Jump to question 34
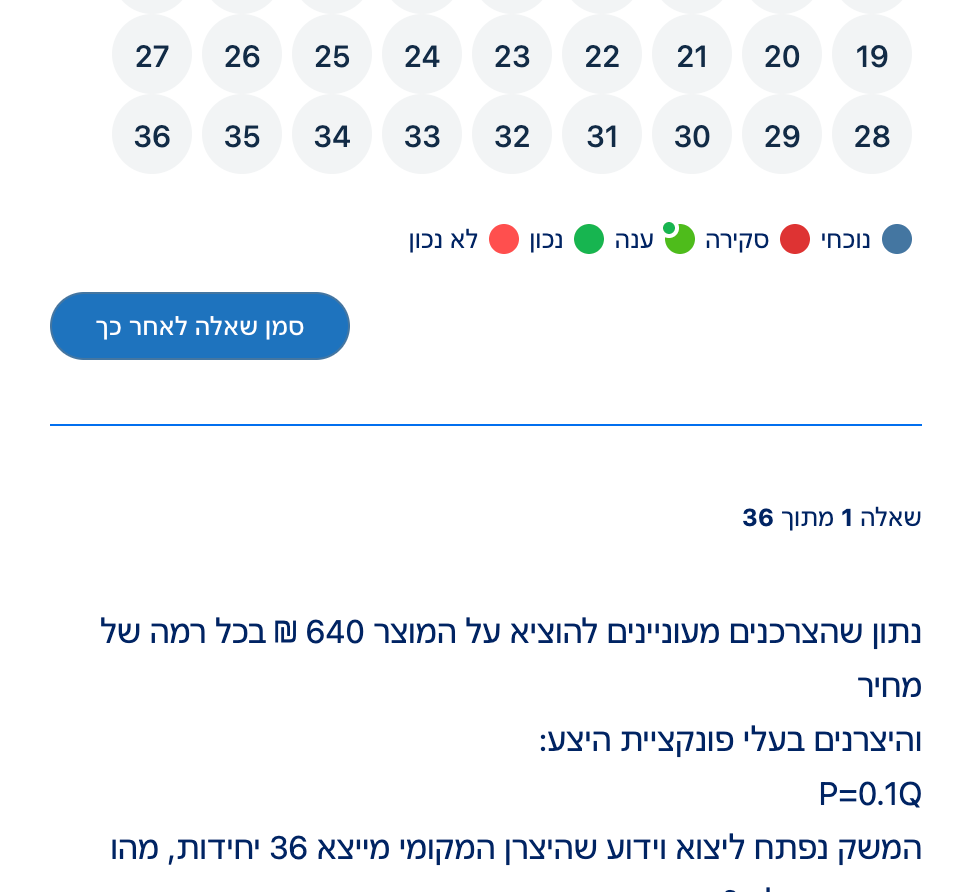Screen dimensions: 970x892 click(332, 135)
